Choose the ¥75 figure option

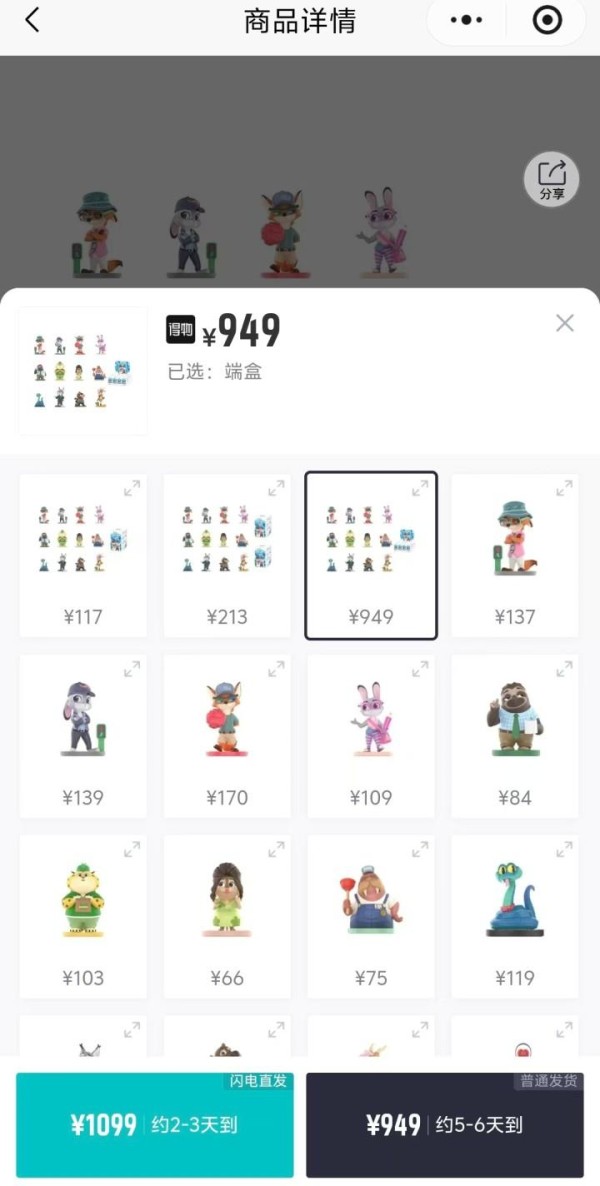pos(371,916)
